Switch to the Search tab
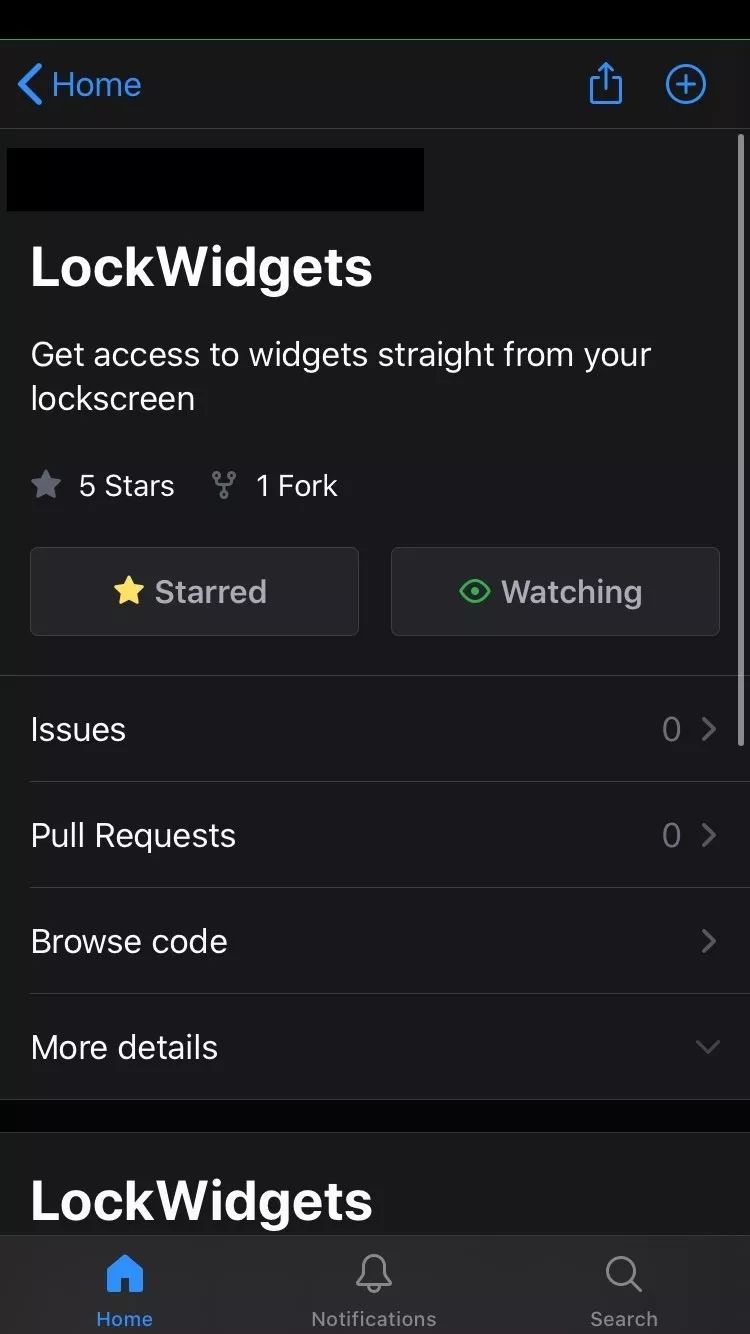 [x=624, y=1288]
